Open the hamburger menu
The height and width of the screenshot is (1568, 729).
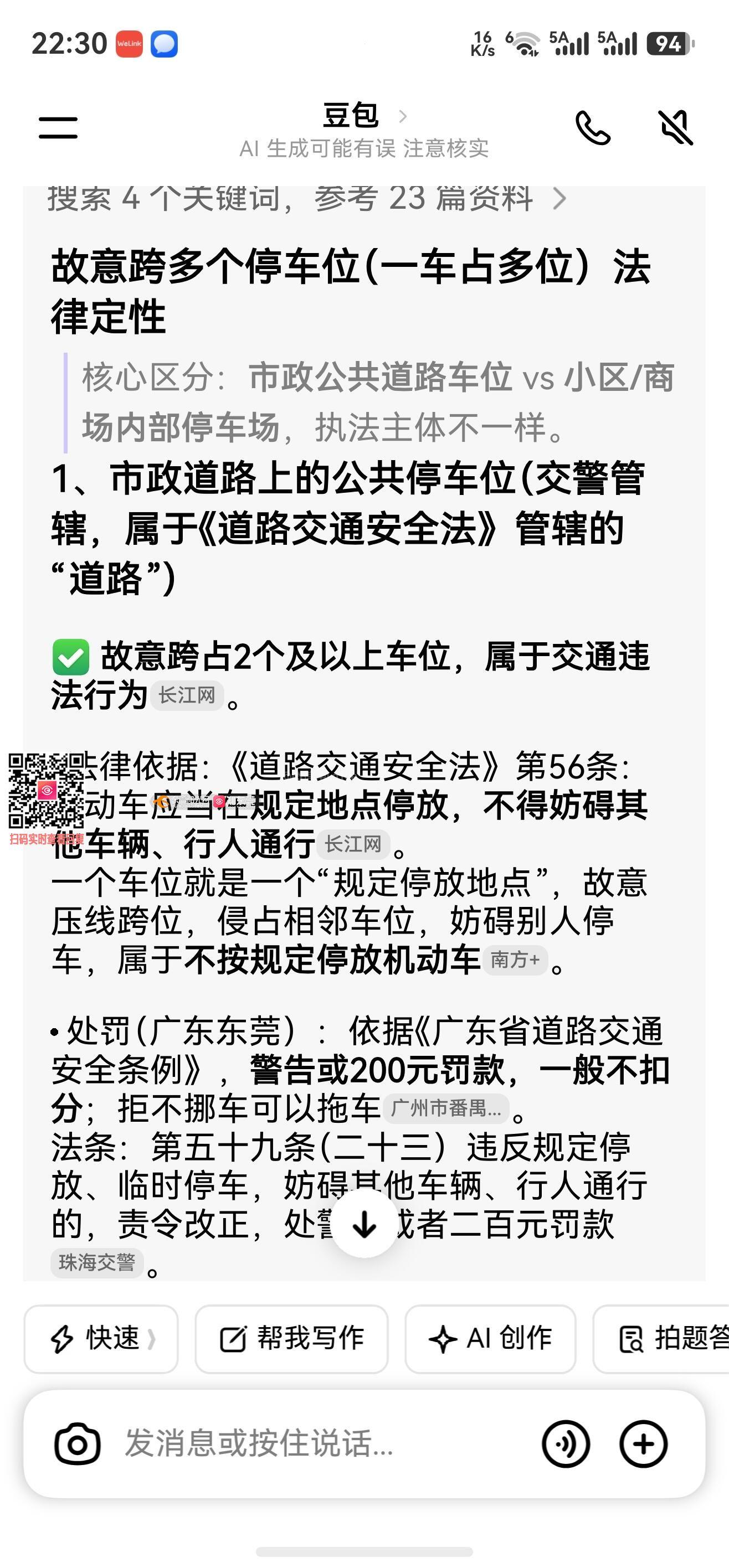pyautogui.click(x=58, y=127)
